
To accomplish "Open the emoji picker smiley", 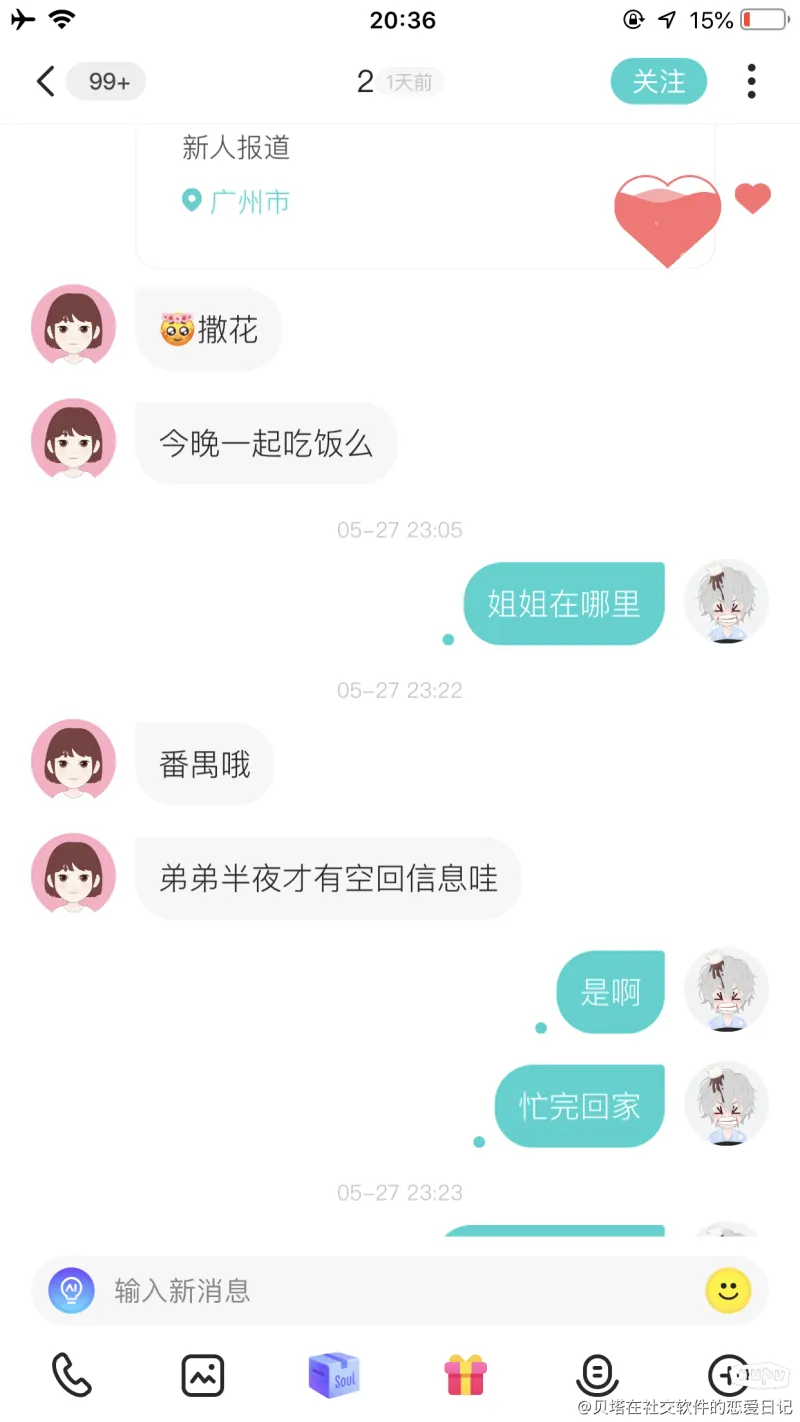I will [x=727, y=1290].
